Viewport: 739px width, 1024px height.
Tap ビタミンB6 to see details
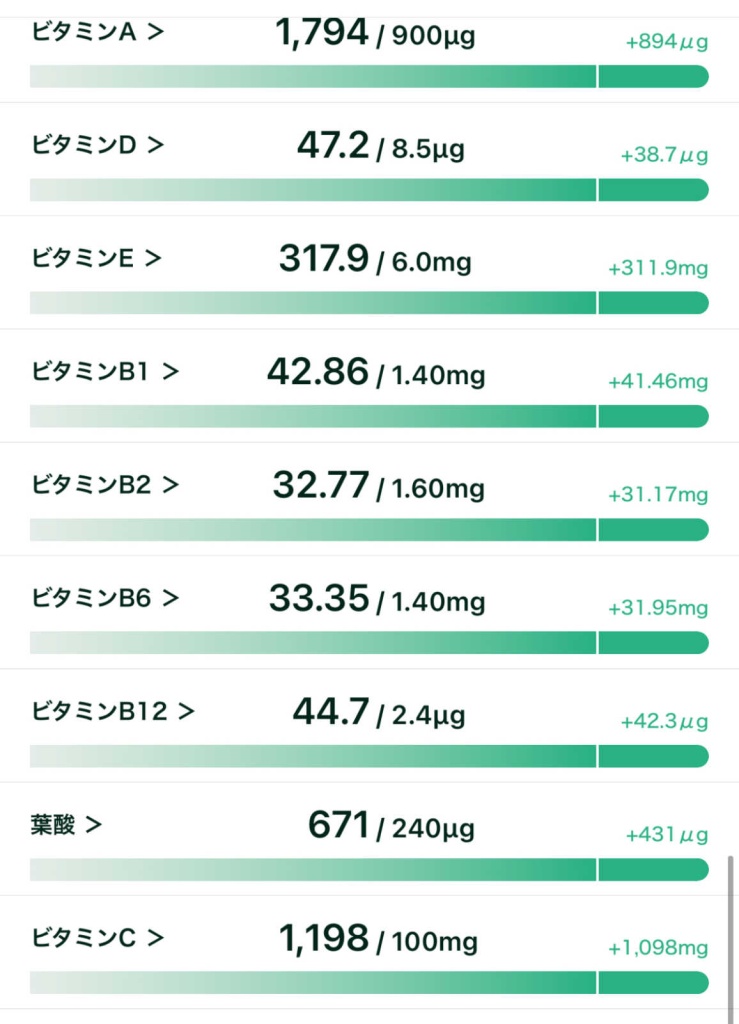pyautogui.click(x=105, y=598)
